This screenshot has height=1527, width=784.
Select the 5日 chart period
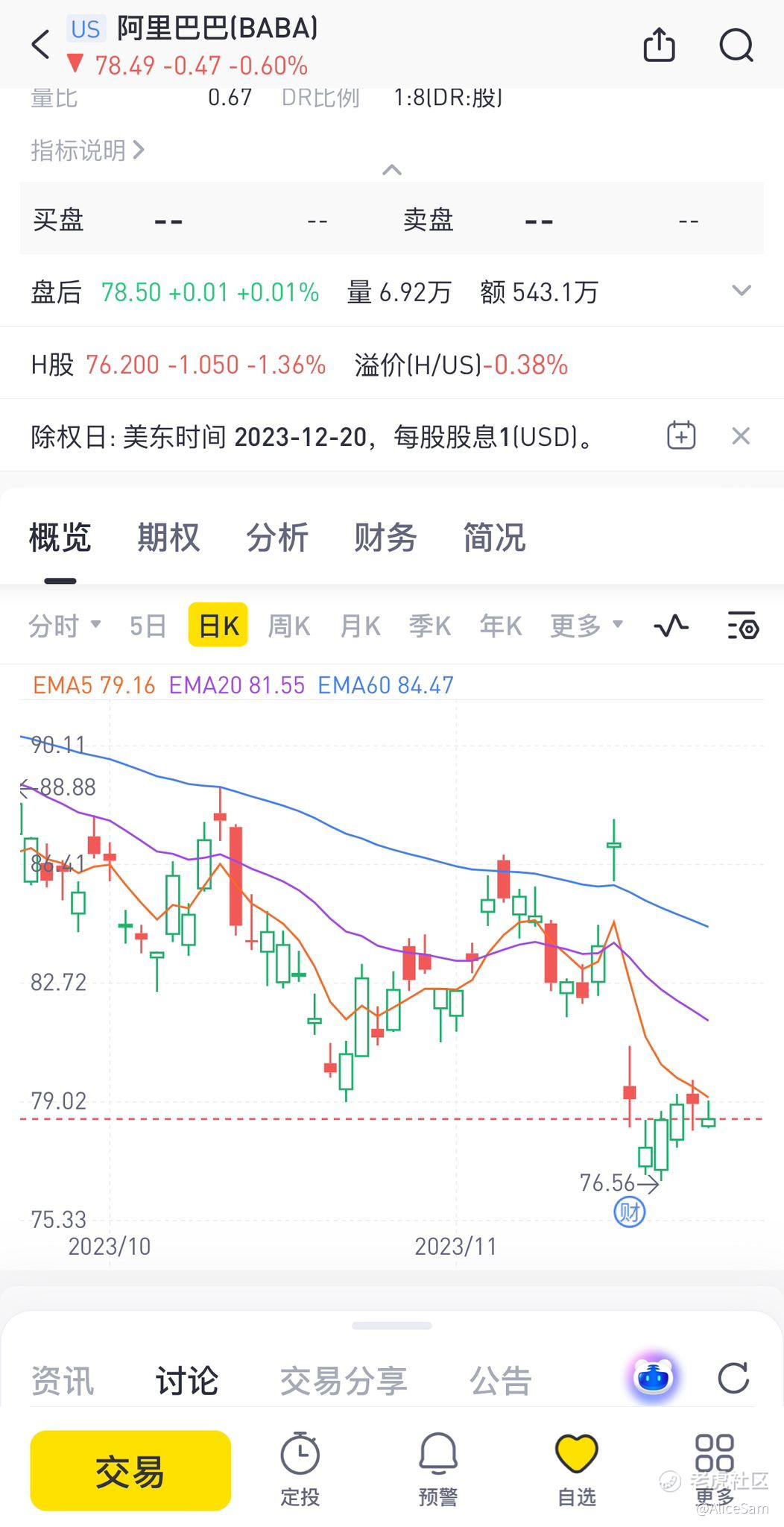point(148,626)
